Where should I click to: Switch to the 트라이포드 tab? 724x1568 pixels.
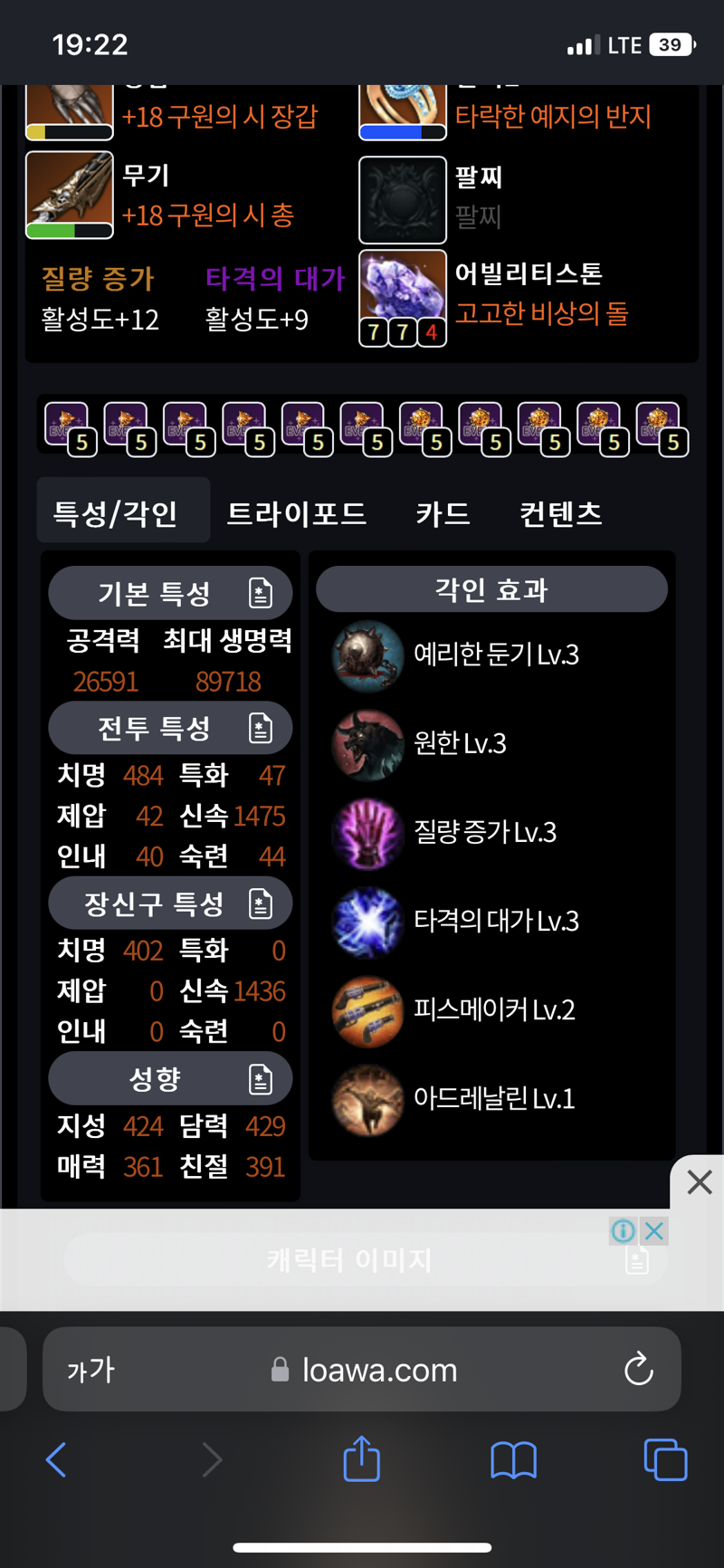pos(296,513)
